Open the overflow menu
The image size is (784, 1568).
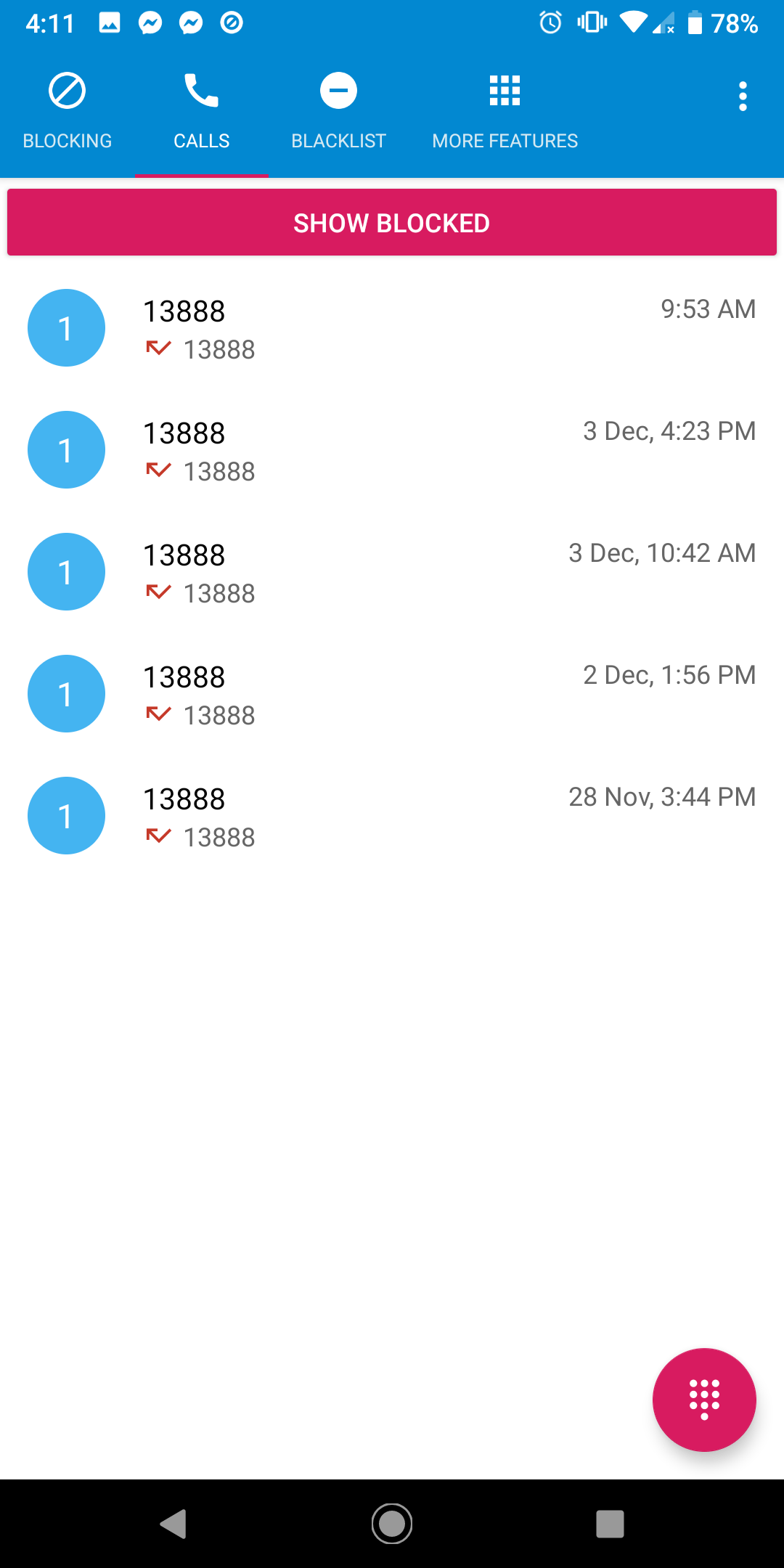[x=742, y=97]
